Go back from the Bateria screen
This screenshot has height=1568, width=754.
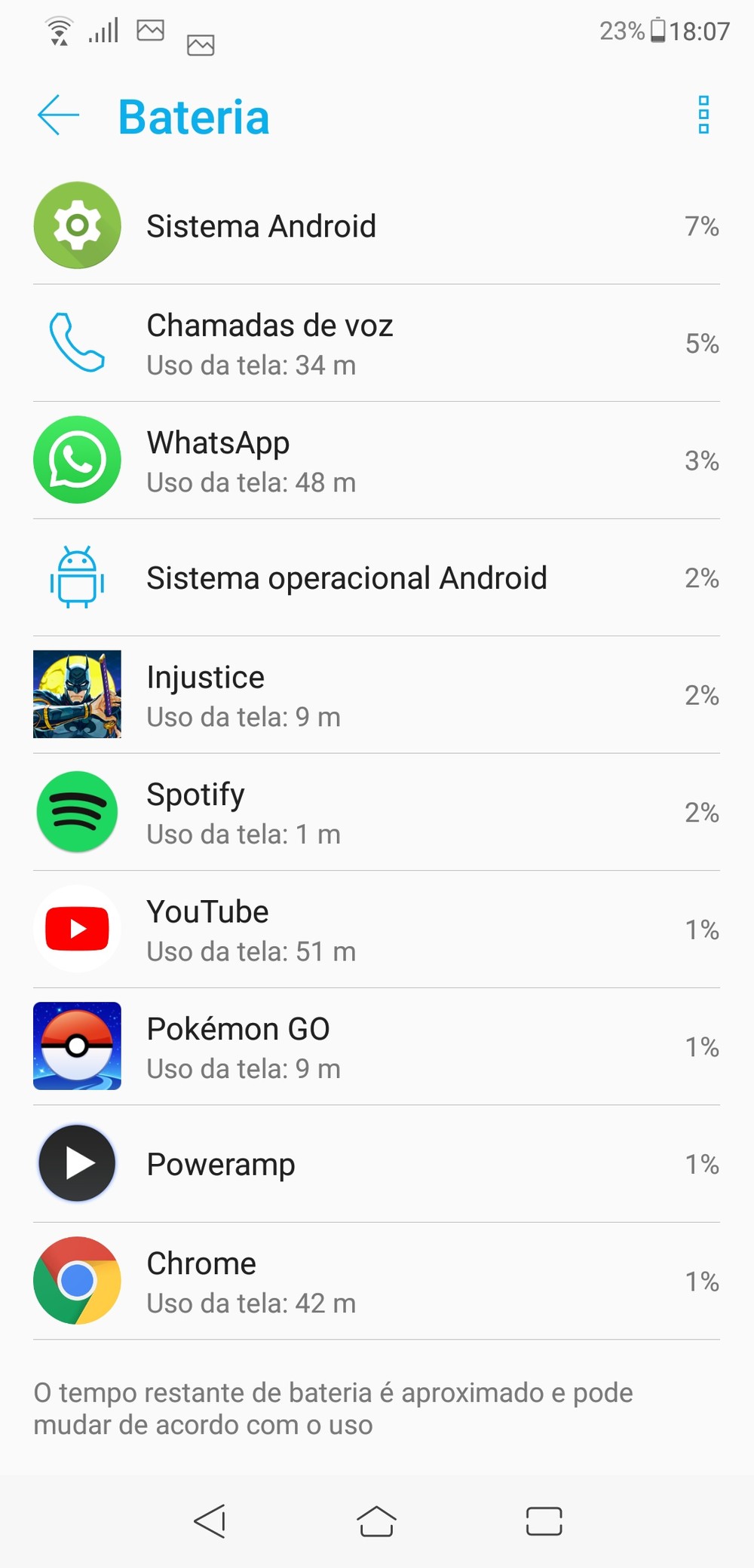(x=58, y=115)
